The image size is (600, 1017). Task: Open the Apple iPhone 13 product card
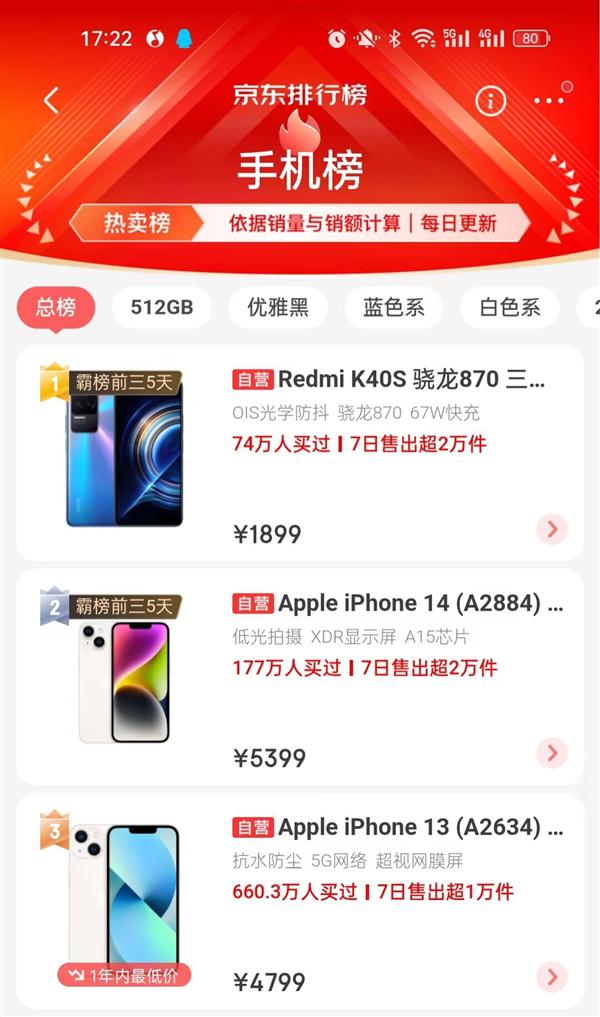point(300,900)
